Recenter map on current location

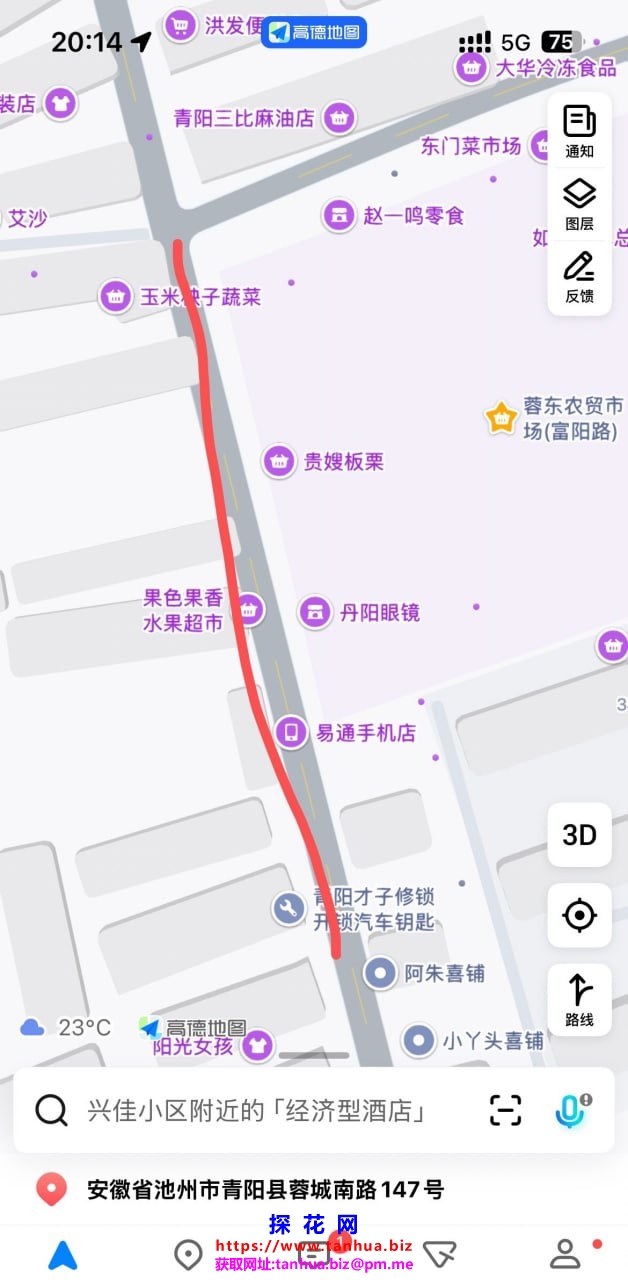pyautogui.click(x=579, y=915)
